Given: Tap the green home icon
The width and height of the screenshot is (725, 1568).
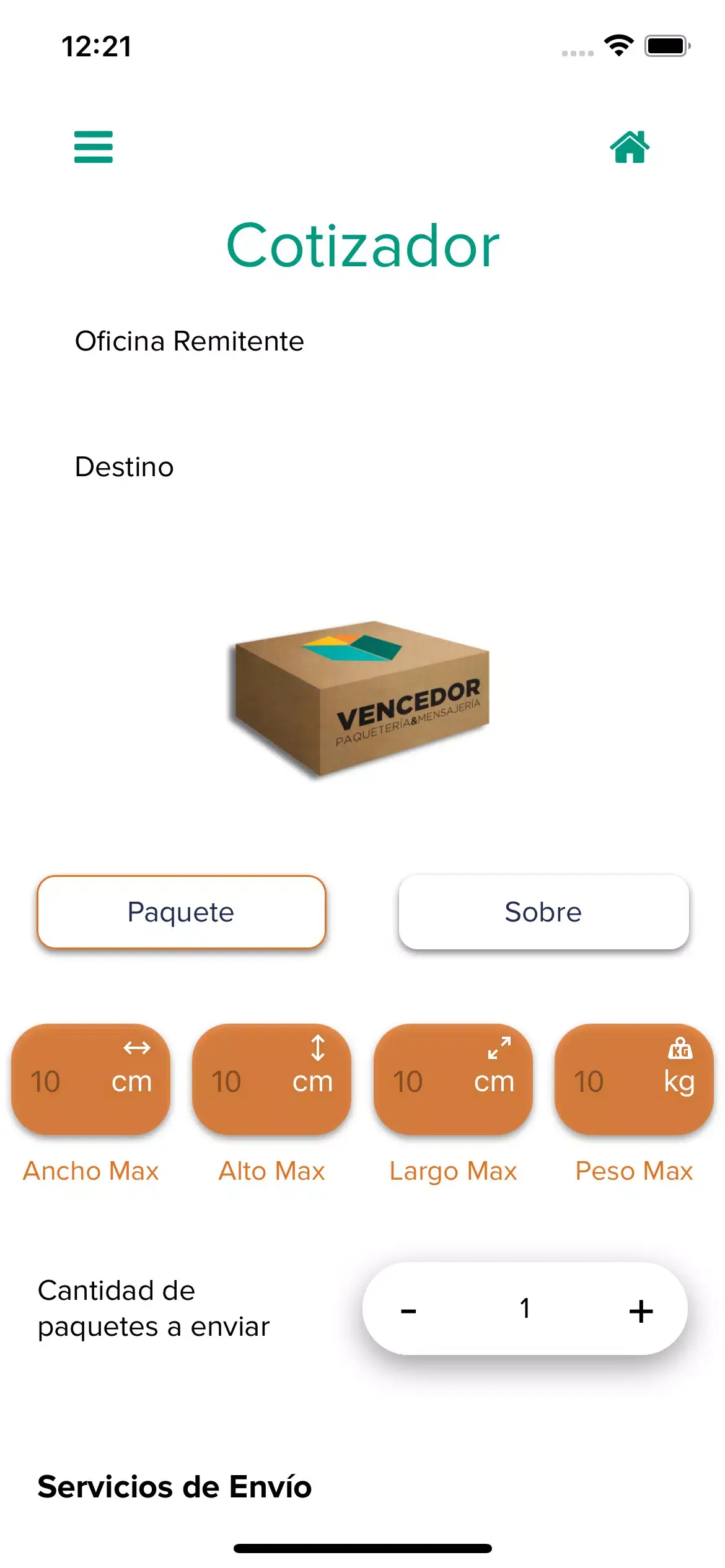Looking at the screenshot, I should pos(628,147).
